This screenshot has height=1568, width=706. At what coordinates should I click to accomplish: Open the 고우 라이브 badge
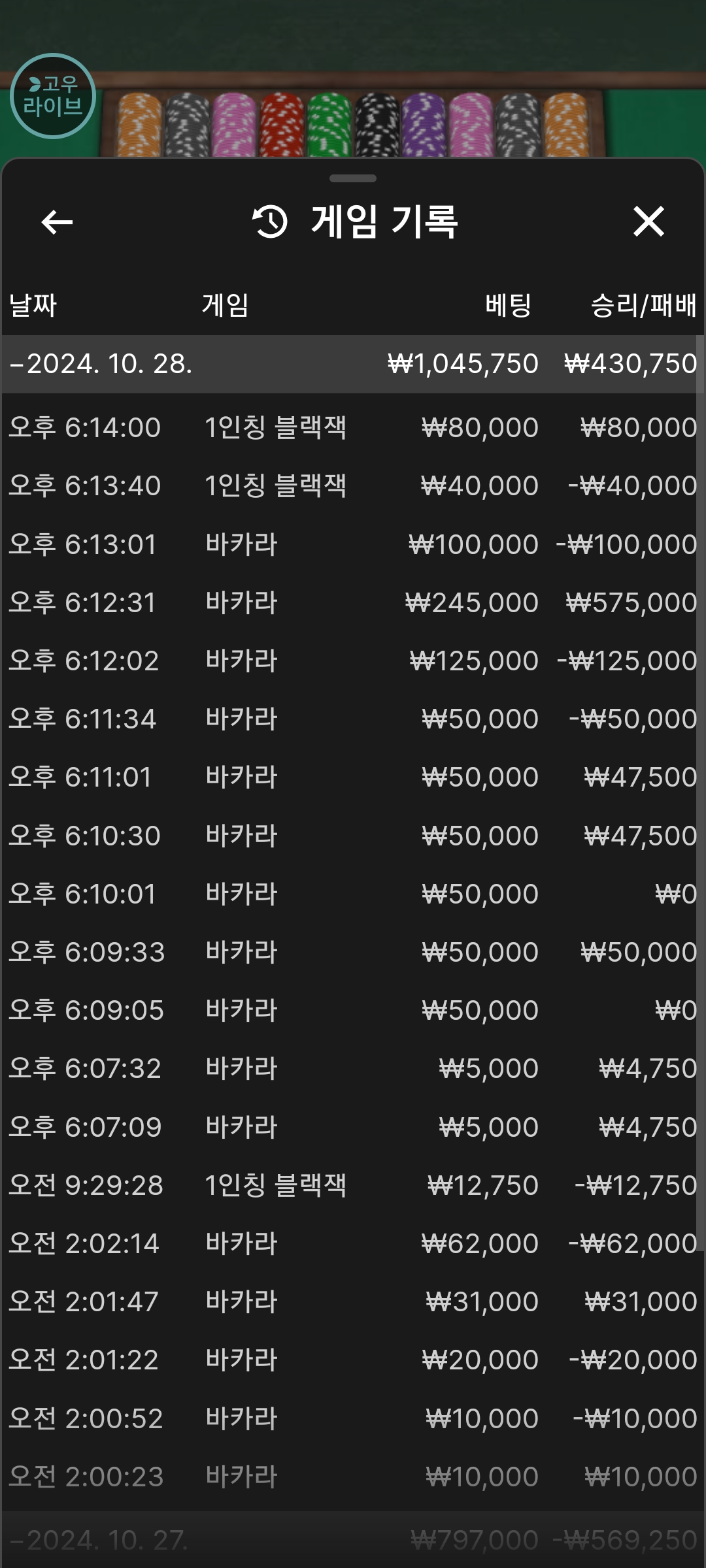53,96
